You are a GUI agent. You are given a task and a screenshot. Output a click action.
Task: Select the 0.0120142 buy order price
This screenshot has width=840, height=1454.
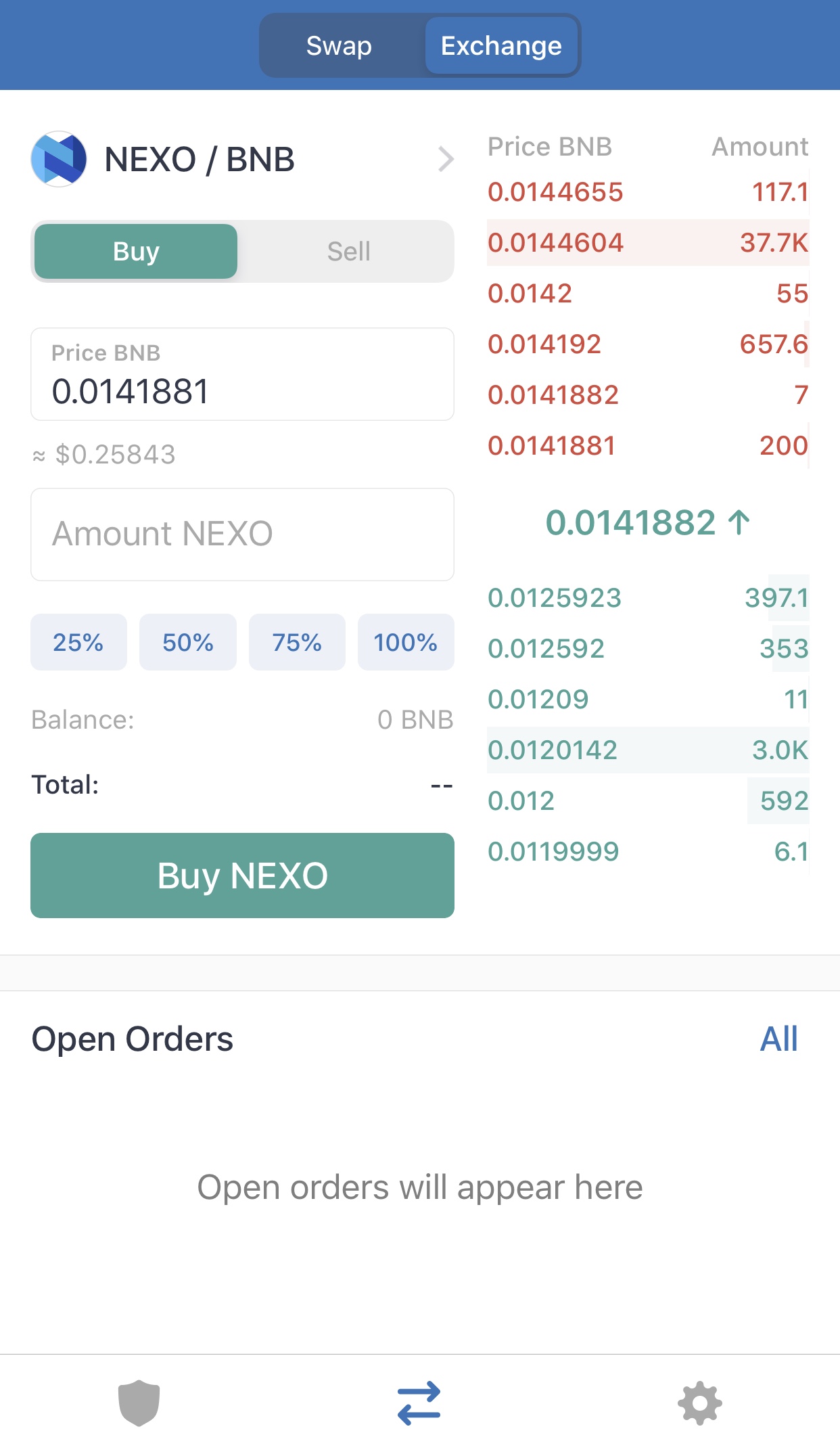coord(553,750)
